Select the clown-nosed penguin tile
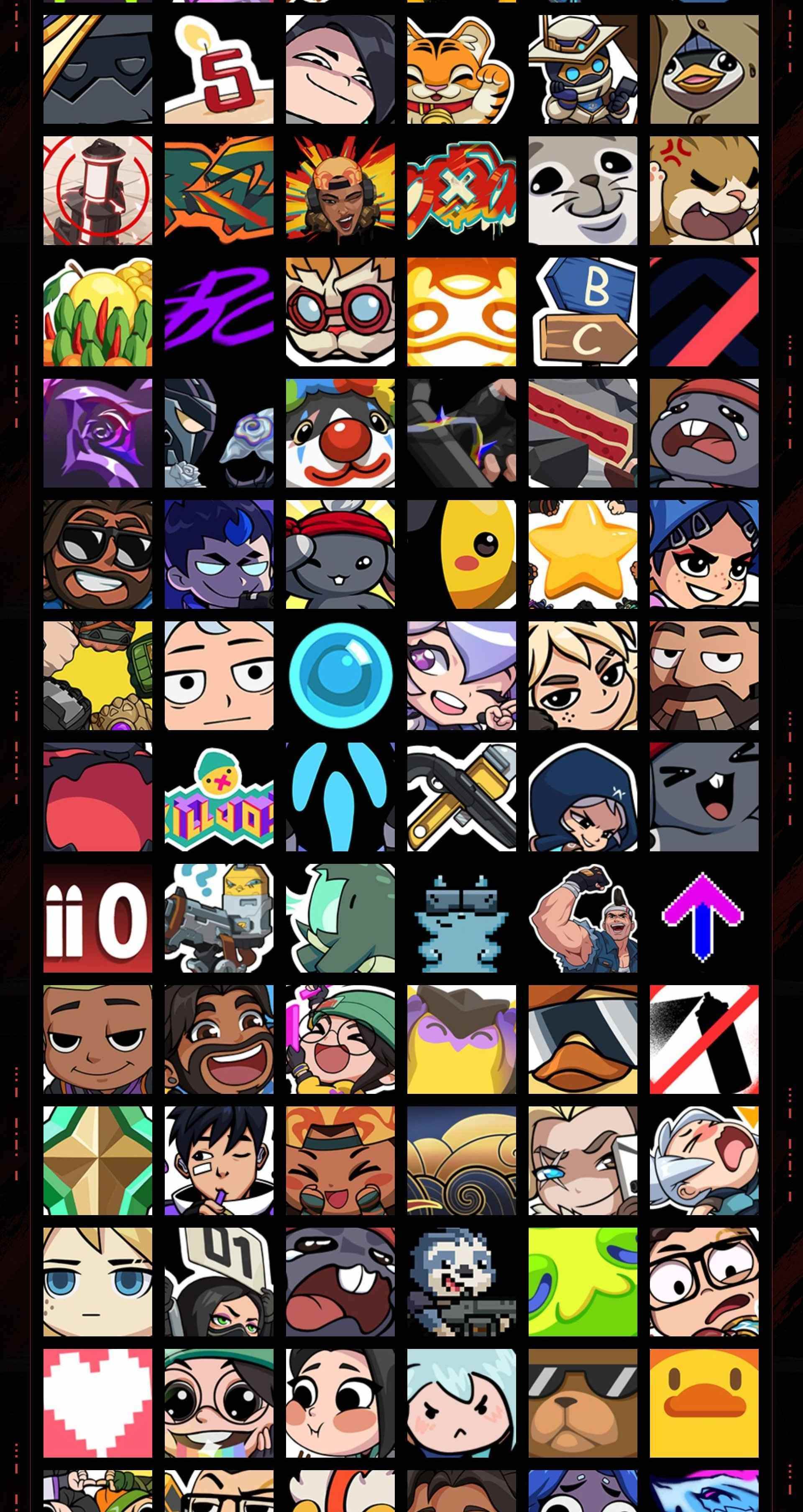Image resolution: width=803 pixels, height=1512 pixels. tap(340, 433)
